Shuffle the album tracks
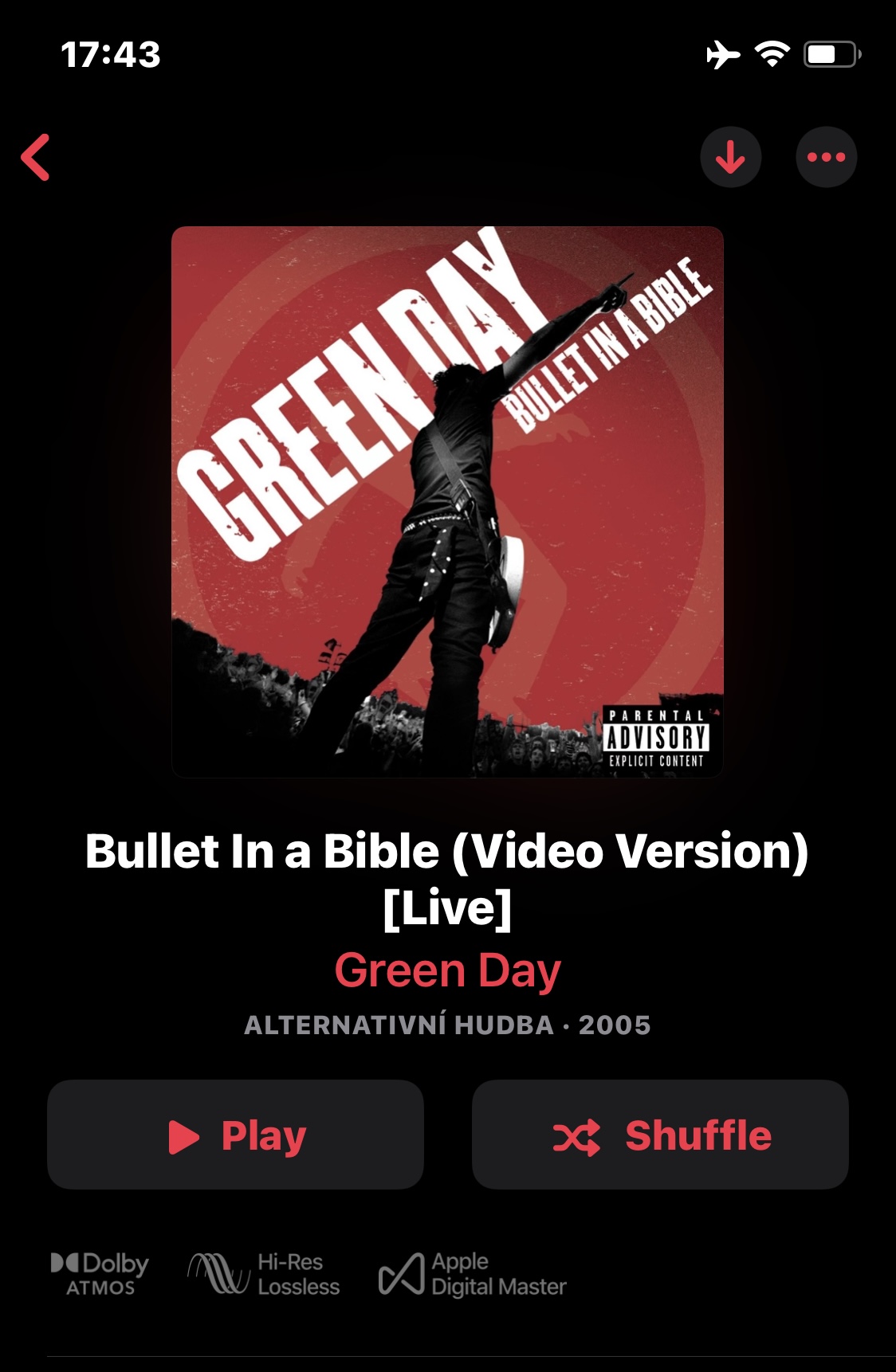896x1372 pixels. [660, 1135]
